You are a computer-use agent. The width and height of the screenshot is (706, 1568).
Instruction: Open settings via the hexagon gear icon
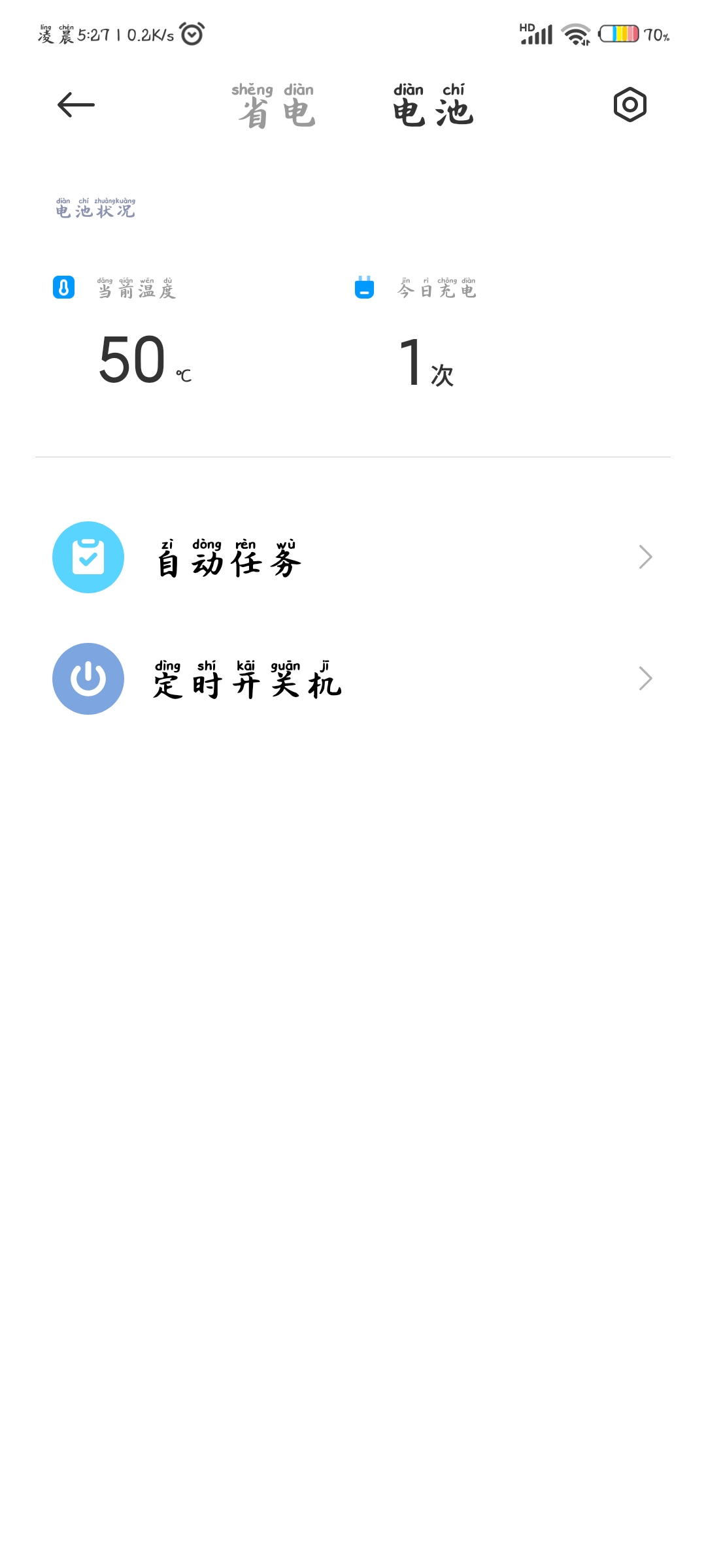[x=630, y=105]
